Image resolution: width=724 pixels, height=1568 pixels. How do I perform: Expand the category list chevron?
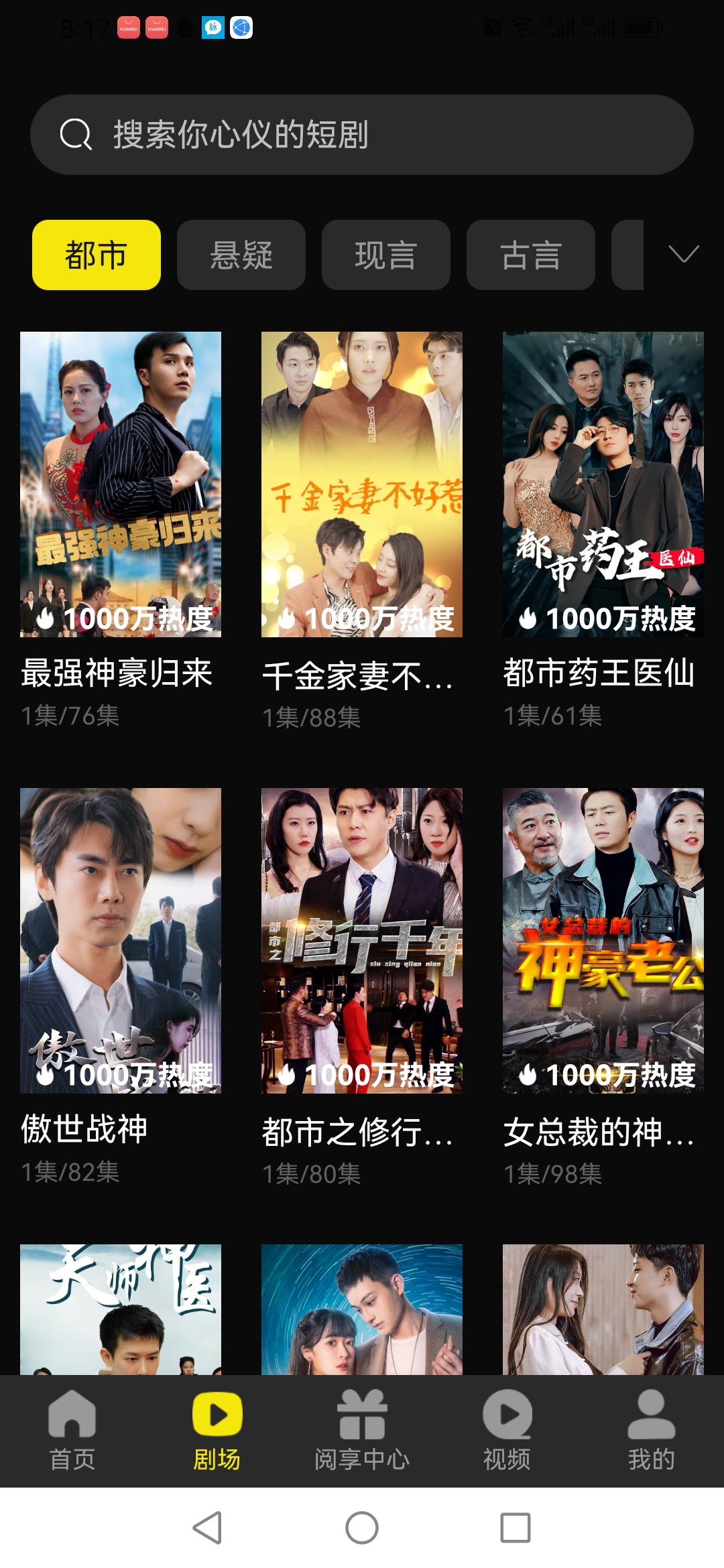pyautogui.click(x=682, y=255)
